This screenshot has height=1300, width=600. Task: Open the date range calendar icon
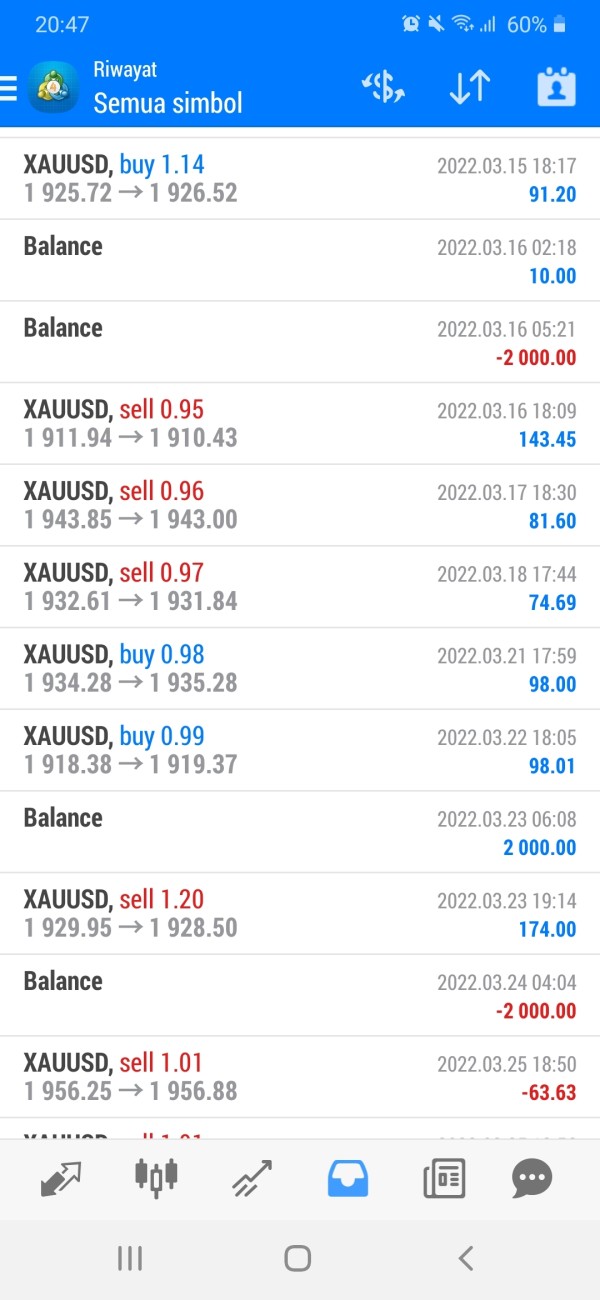click(x=556, y=88)
